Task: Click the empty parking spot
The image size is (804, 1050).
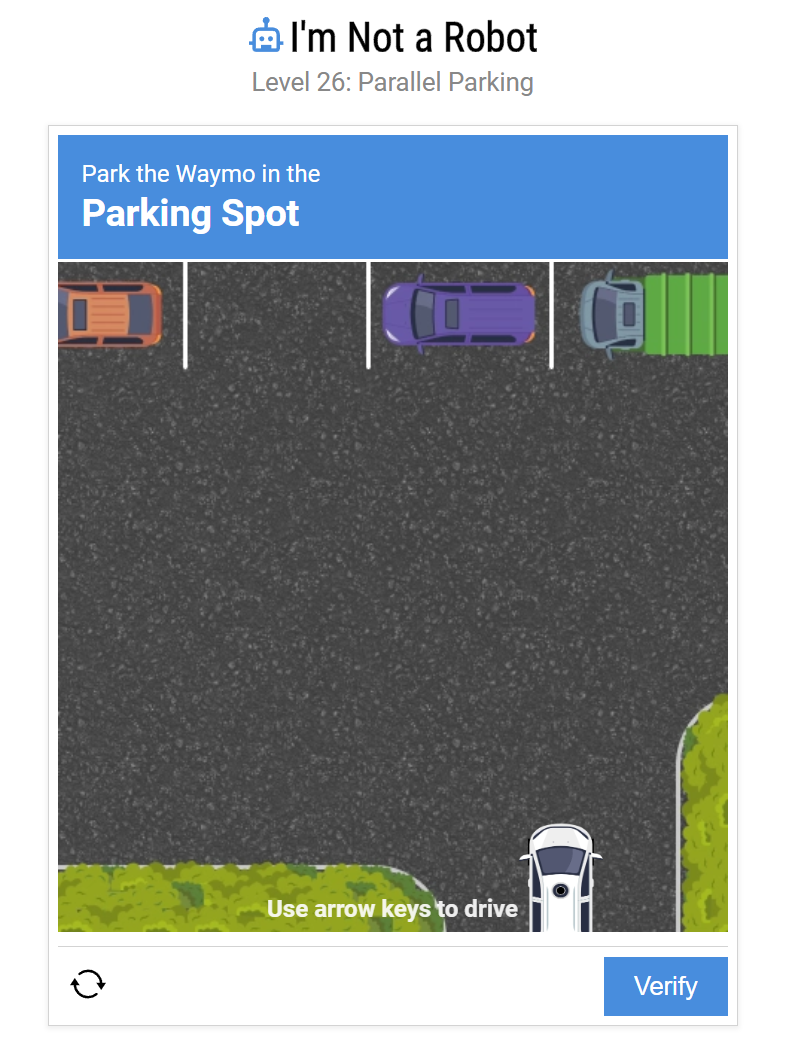Action: [x=277, y=312]
